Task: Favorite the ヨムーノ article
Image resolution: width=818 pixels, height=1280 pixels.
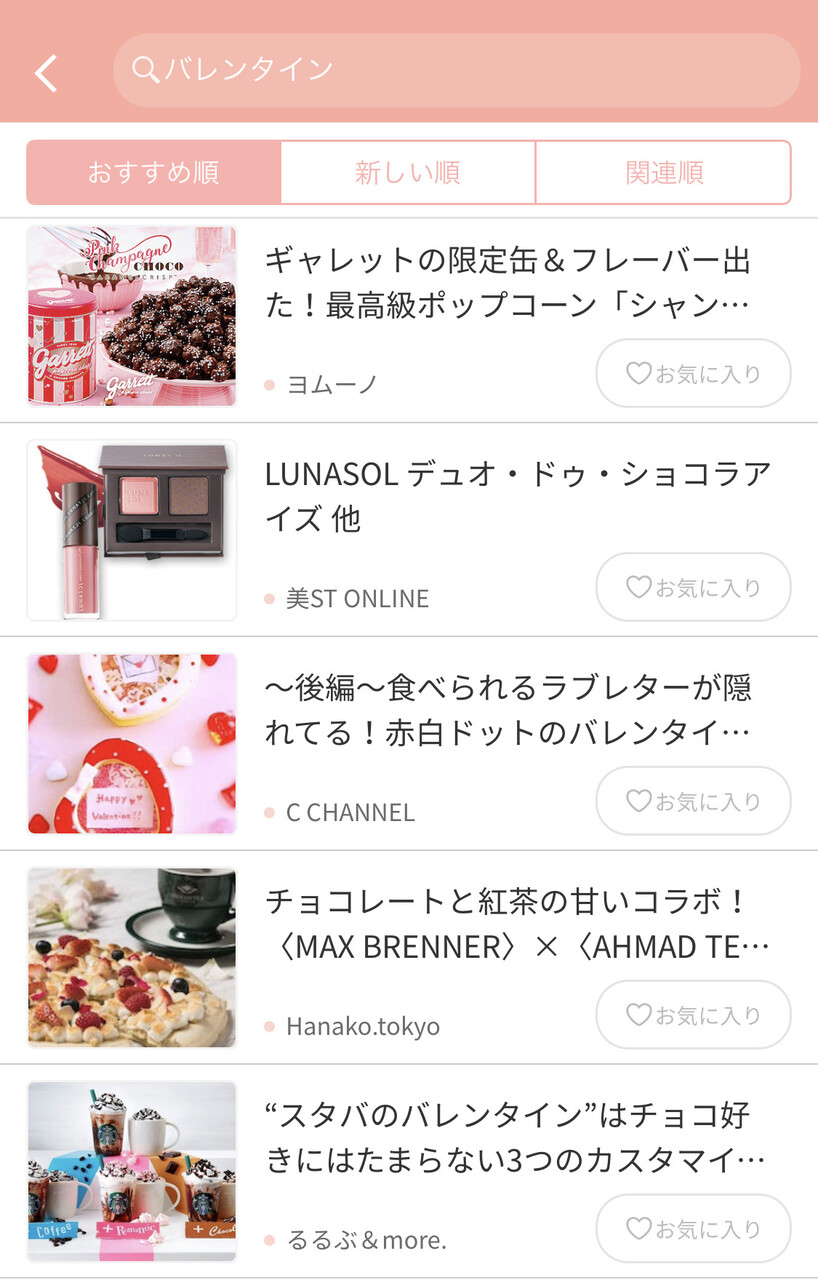Action: click(693, 374)
